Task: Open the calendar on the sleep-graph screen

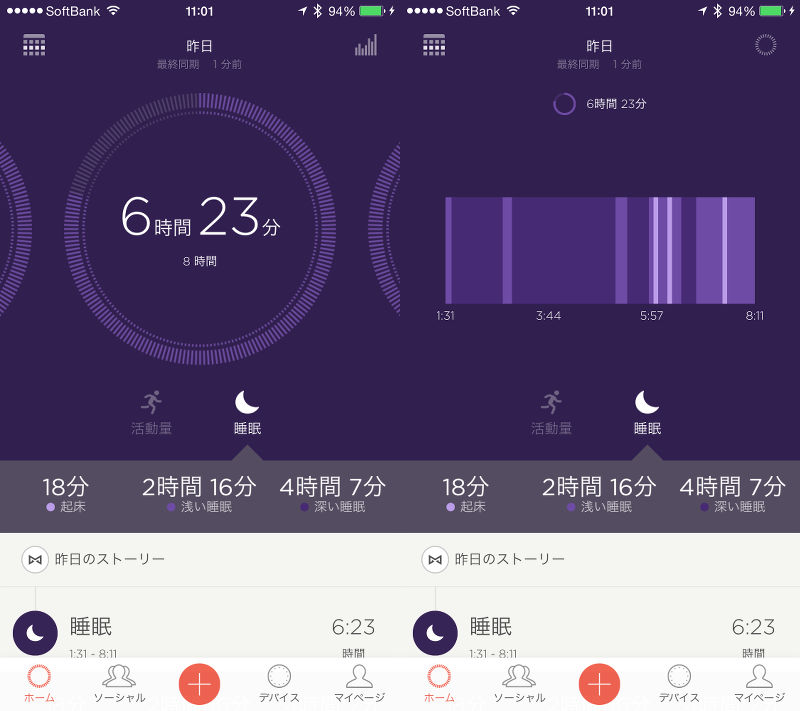Action: point(434,45)
